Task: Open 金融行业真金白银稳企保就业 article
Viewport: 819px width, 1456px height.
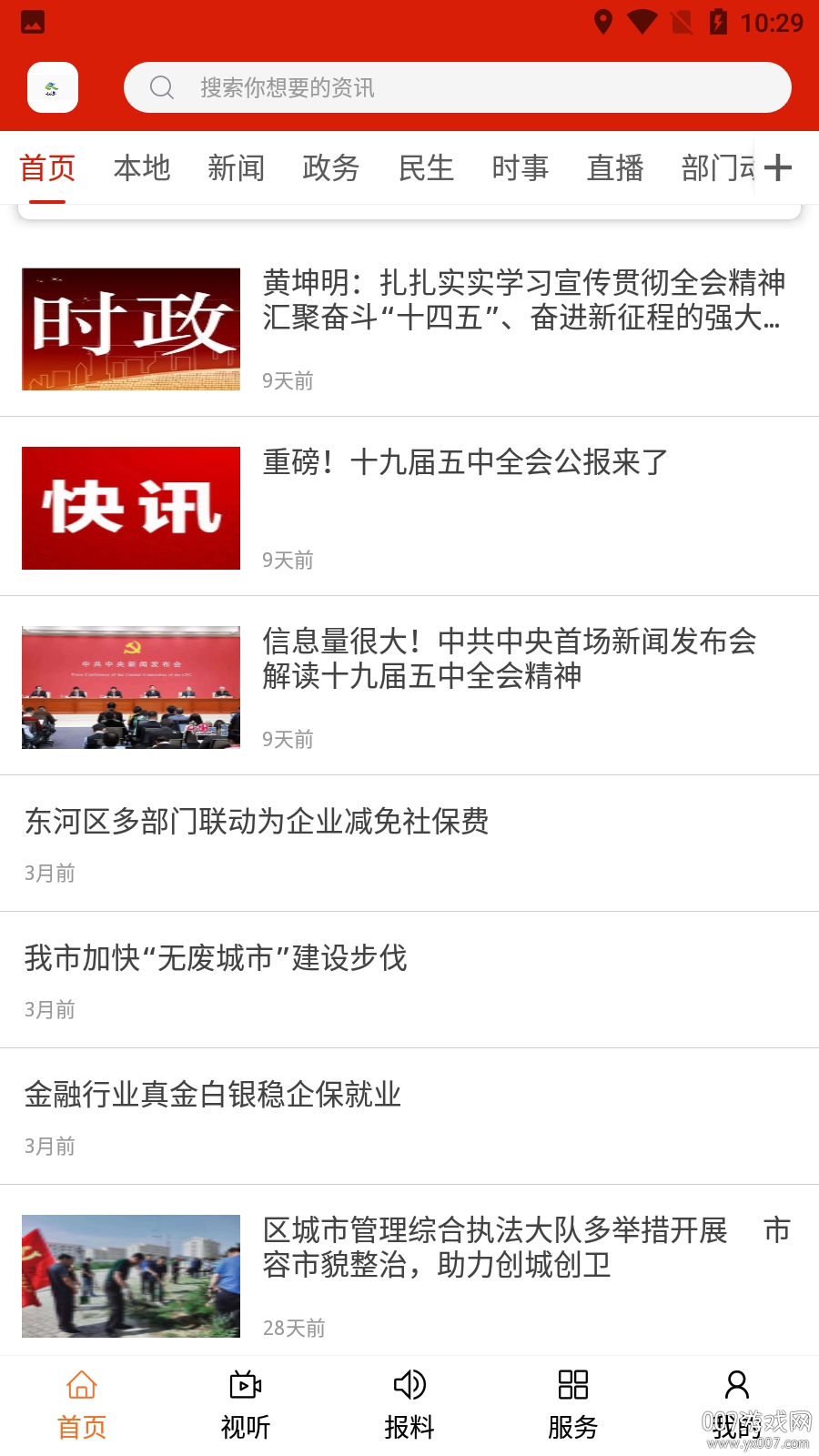Action: coord(213,1095)
